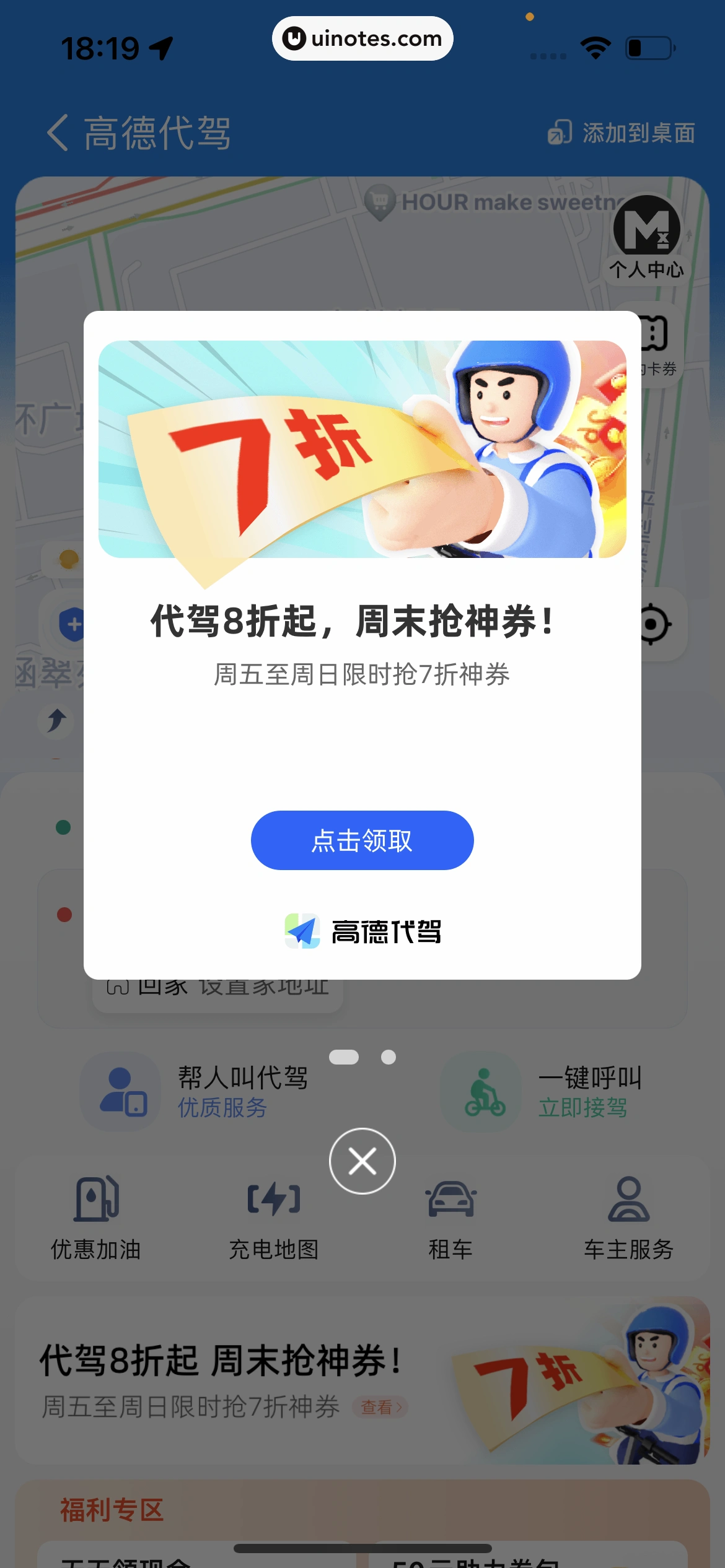Dismiss the popup with the X button

click(362, 1161)
